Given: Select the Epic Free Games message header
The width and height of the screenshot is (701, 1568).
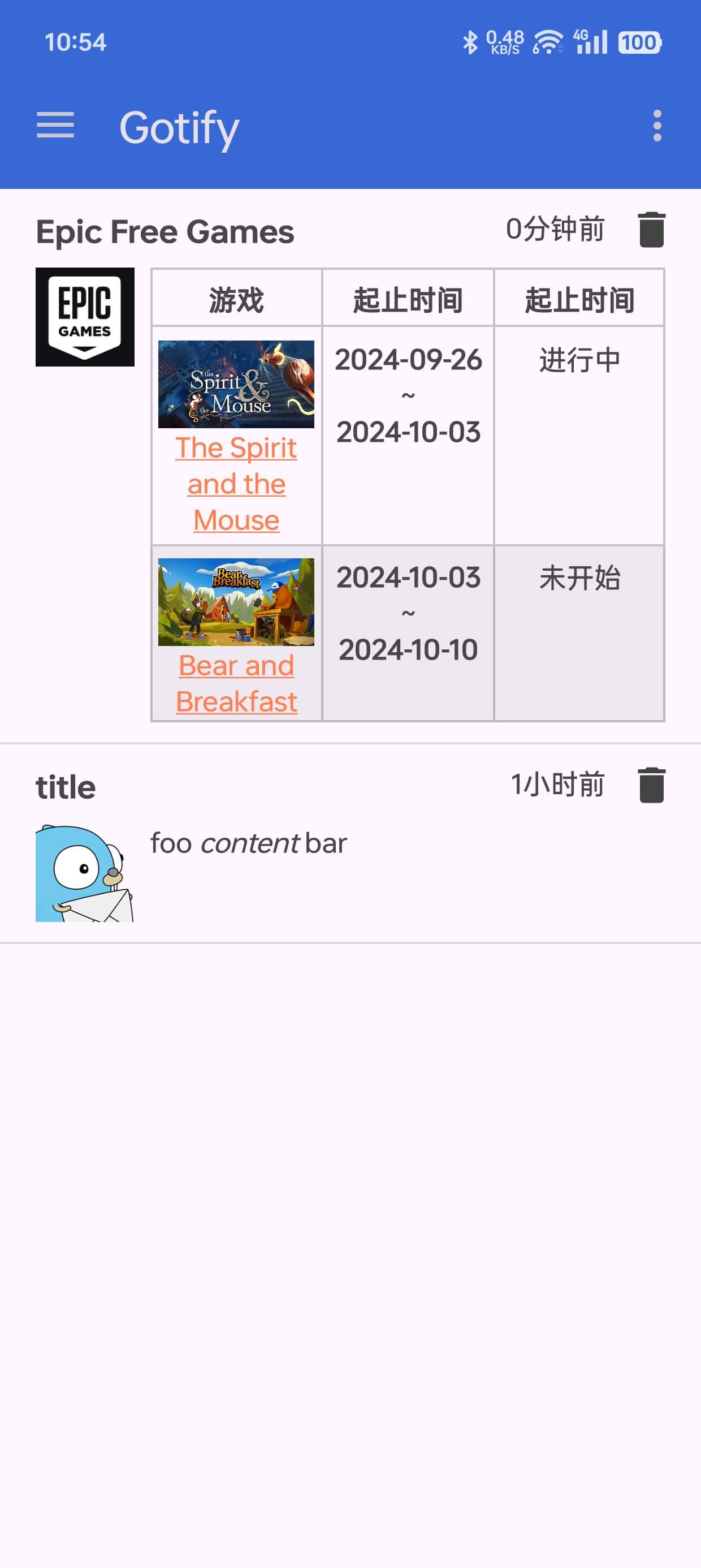Looking at the screenshot, I should point(165,231).
